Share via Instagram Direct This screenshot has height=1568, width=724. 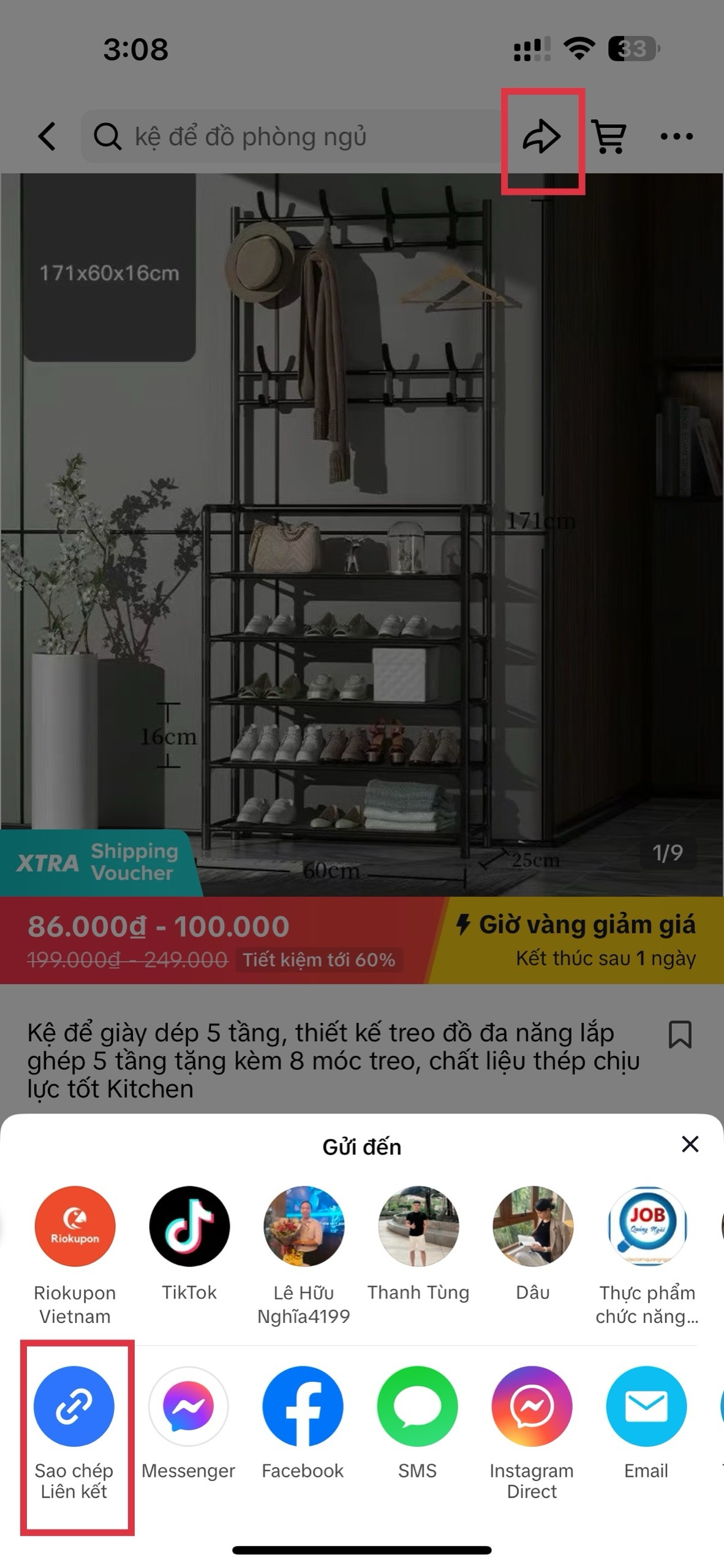[532, 1406]
